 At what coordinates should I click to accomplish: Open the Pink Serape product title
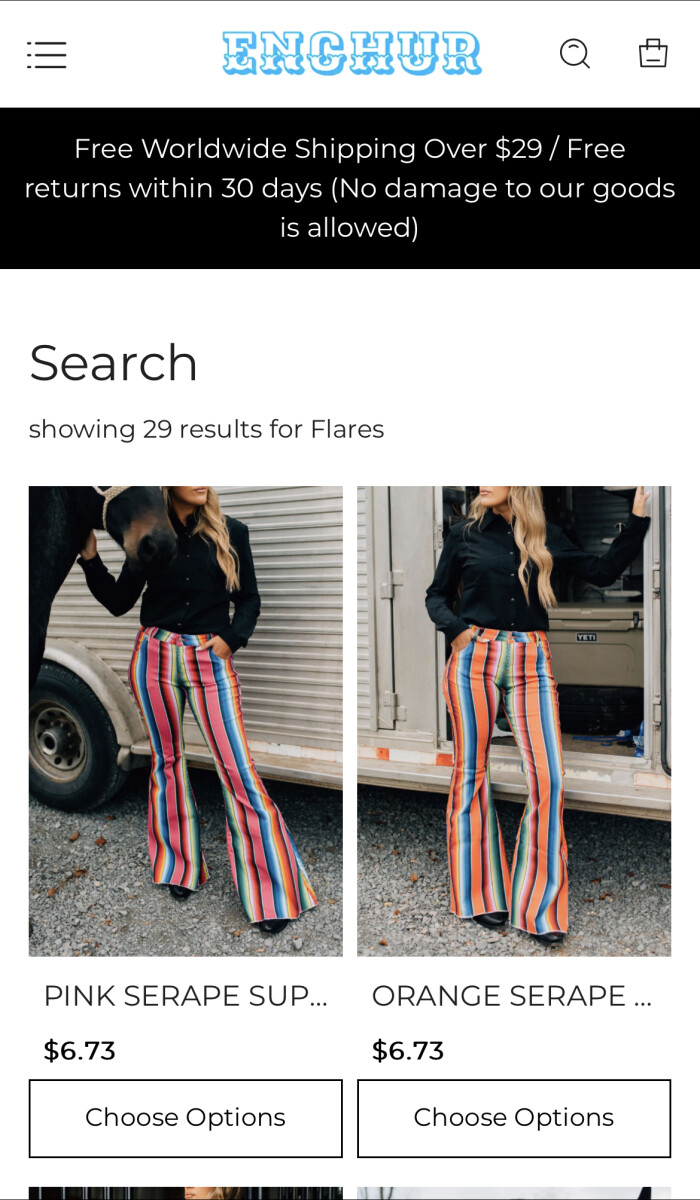(x=185, y=996)
